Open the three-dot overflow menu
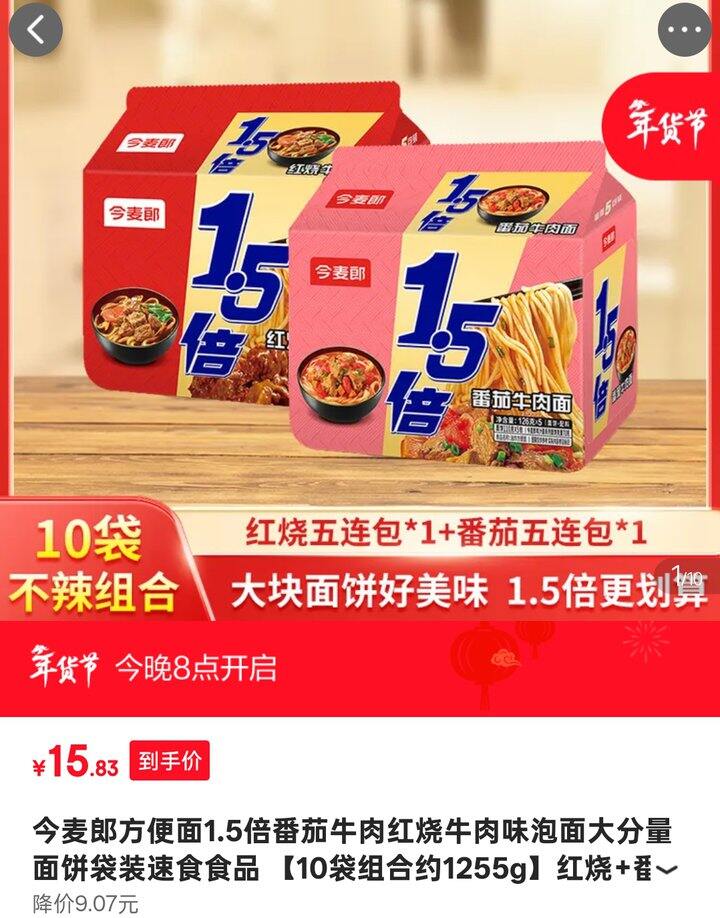Image resolution: width=720 pixels, height=918 pixels. click(x=684, y=30)
